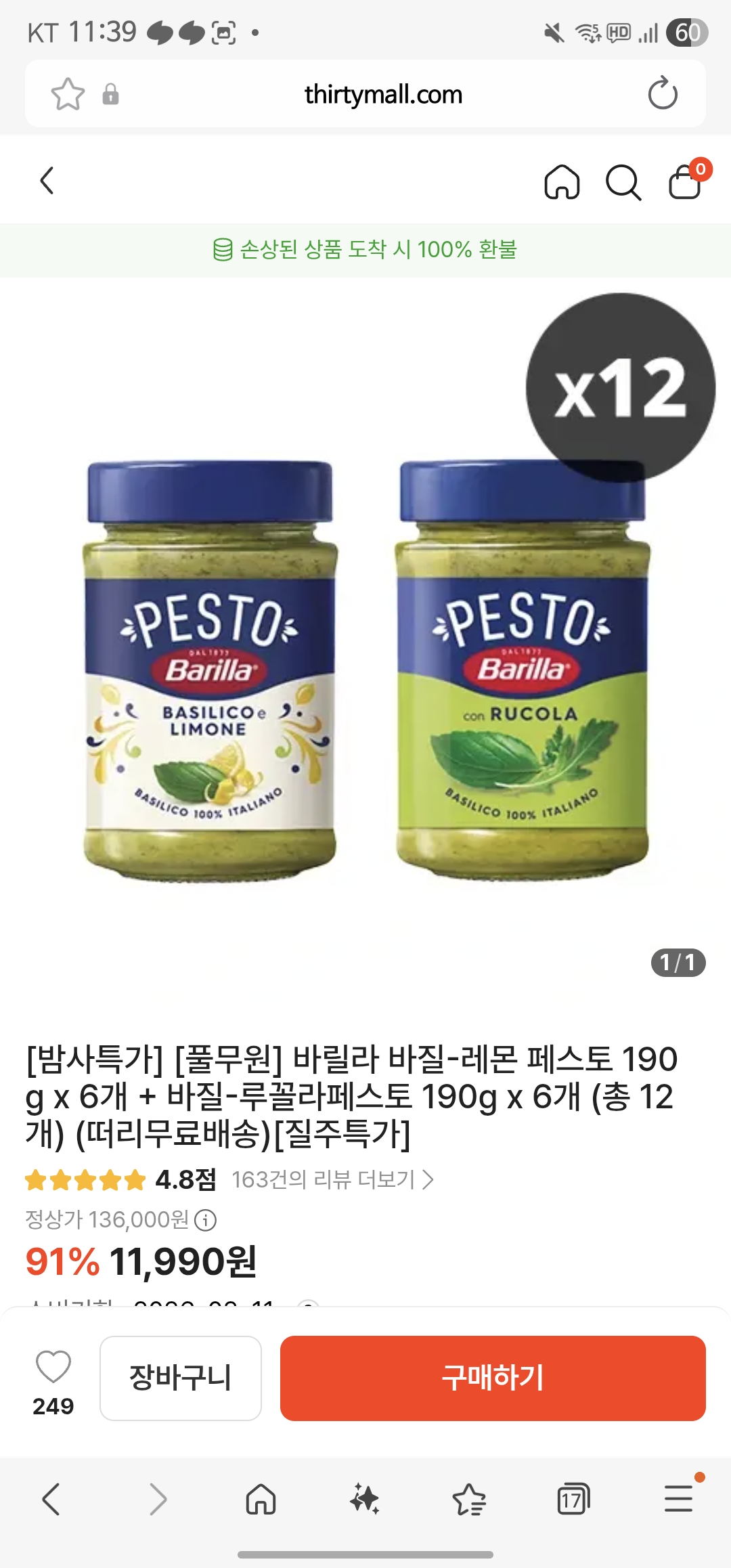The width and height of the screenshot is (731, 1568).
Task: Open the browser's AI sparkle tool
Action: pyautogui.click(x=365, y=1499)
